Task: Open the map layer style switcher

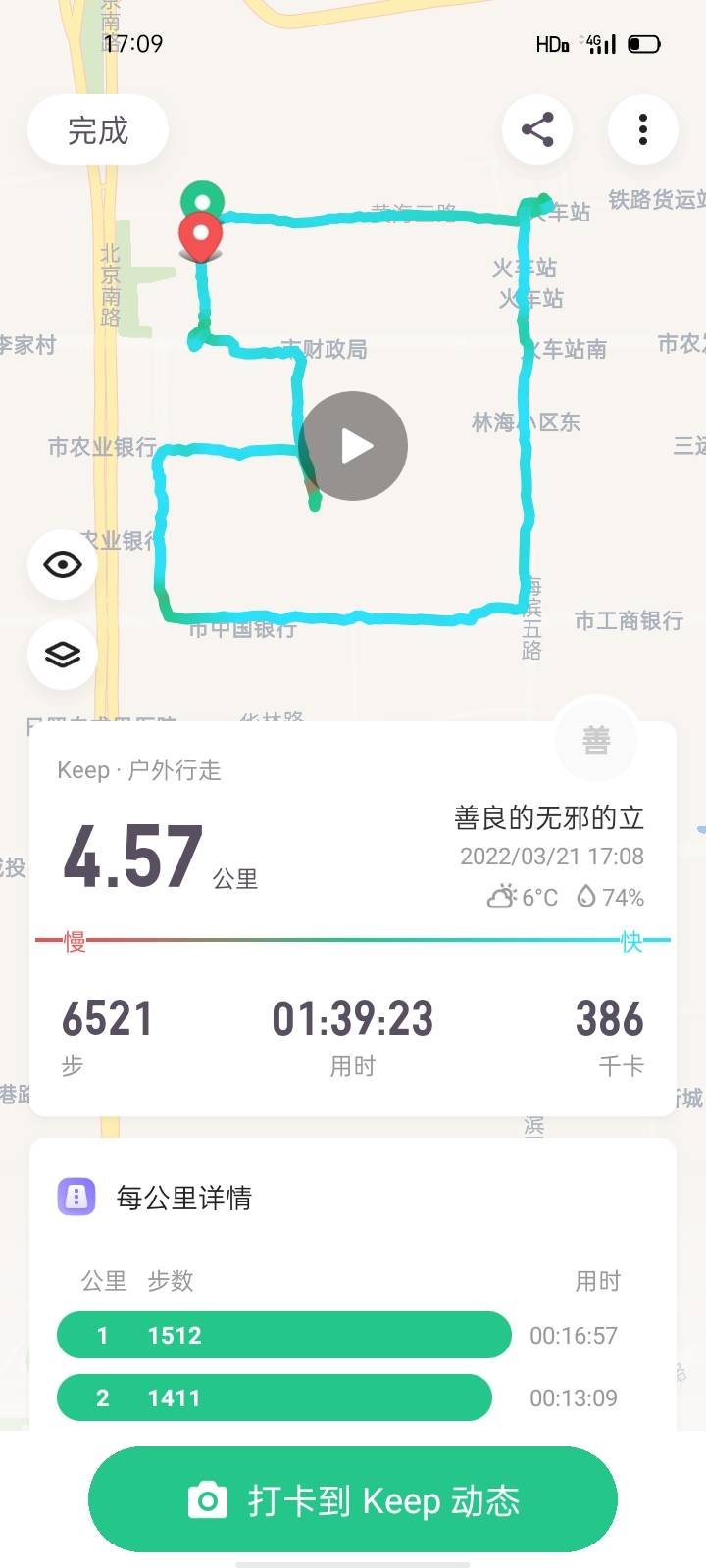Action: pyautogui.click(x=62, y=655)
